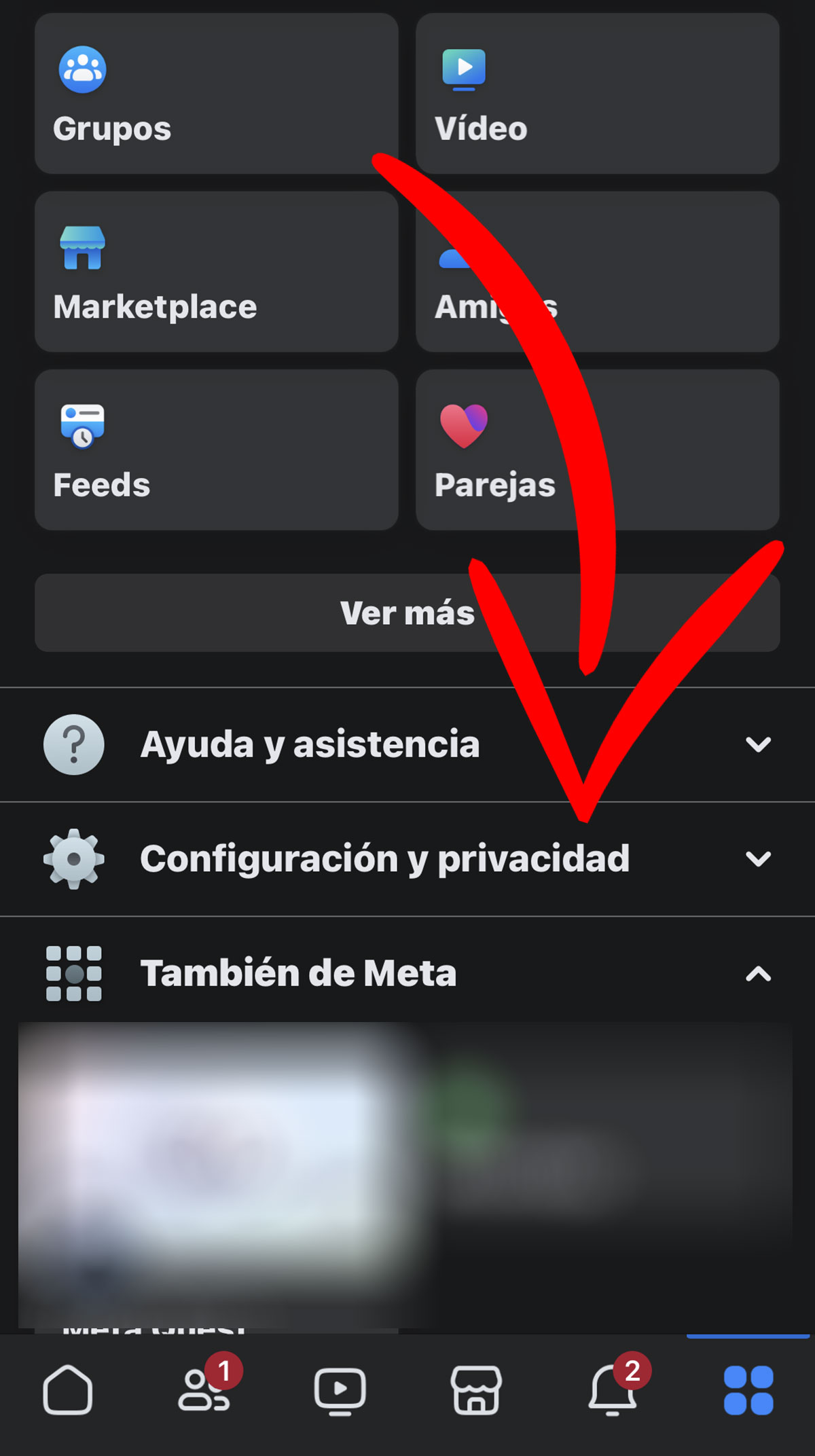Open the Marketplace tab in bottom bar

[476, 1391]
